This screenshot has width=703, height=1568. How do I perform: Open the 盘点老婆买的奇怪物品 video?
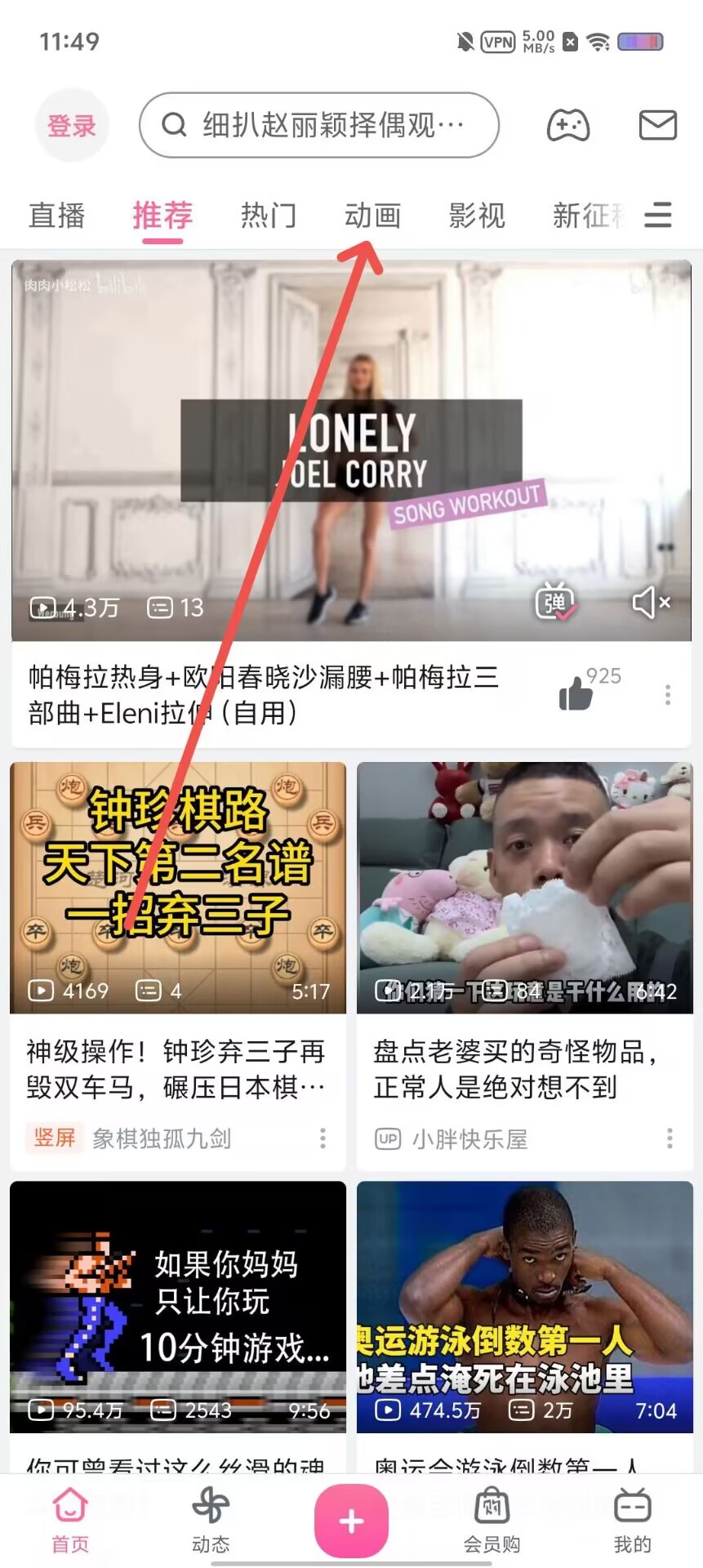(524, 888)
